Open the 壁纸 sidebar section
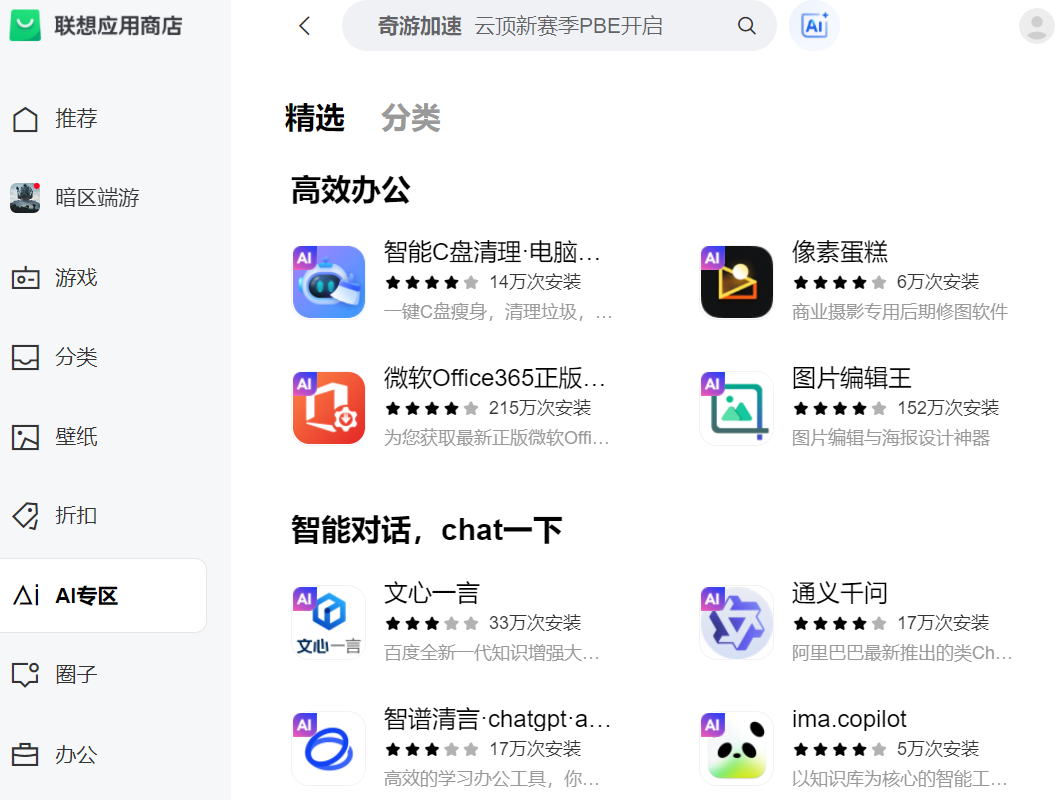The width and height of the screenshot is (1057, 800). point(76,436)
